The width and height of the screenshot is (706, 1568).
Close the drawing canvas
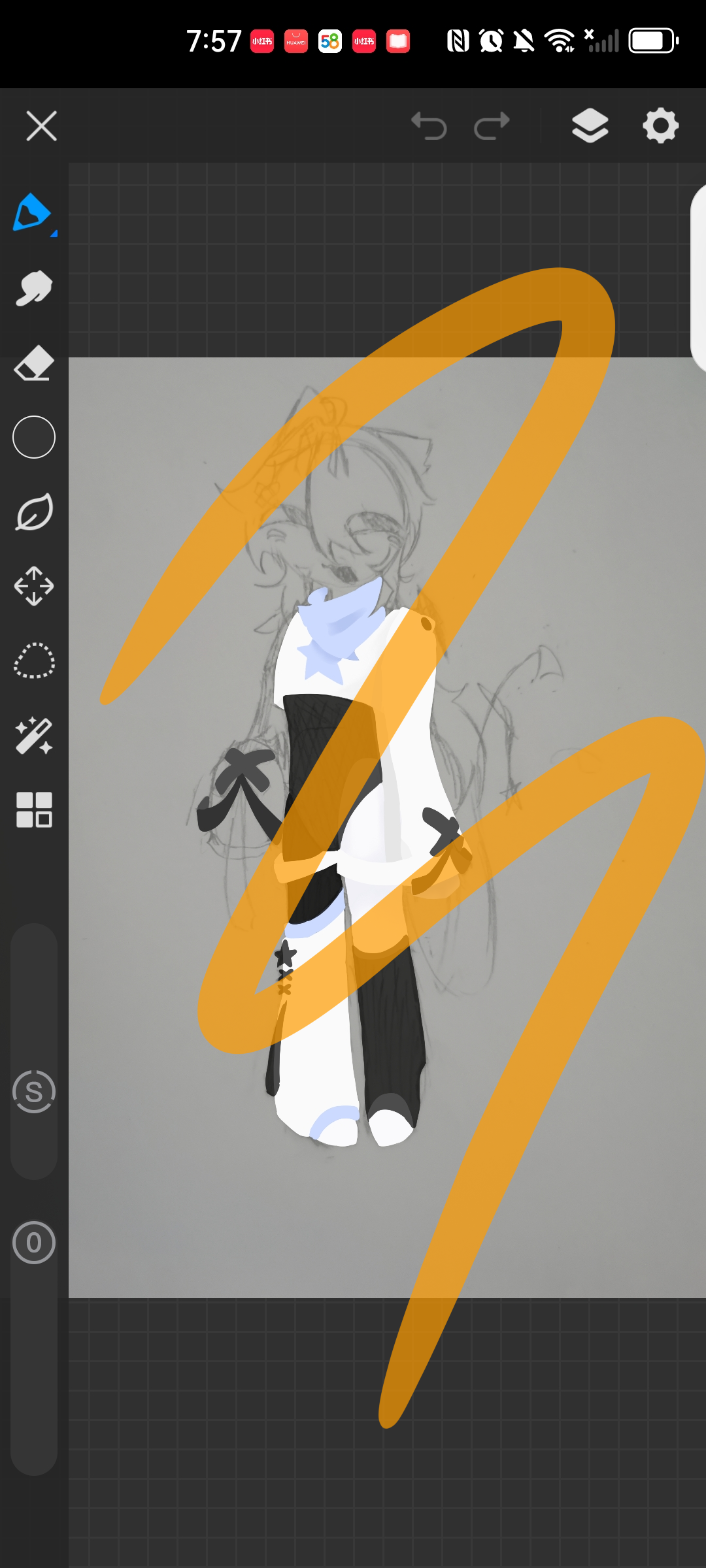tap(41, 125)
